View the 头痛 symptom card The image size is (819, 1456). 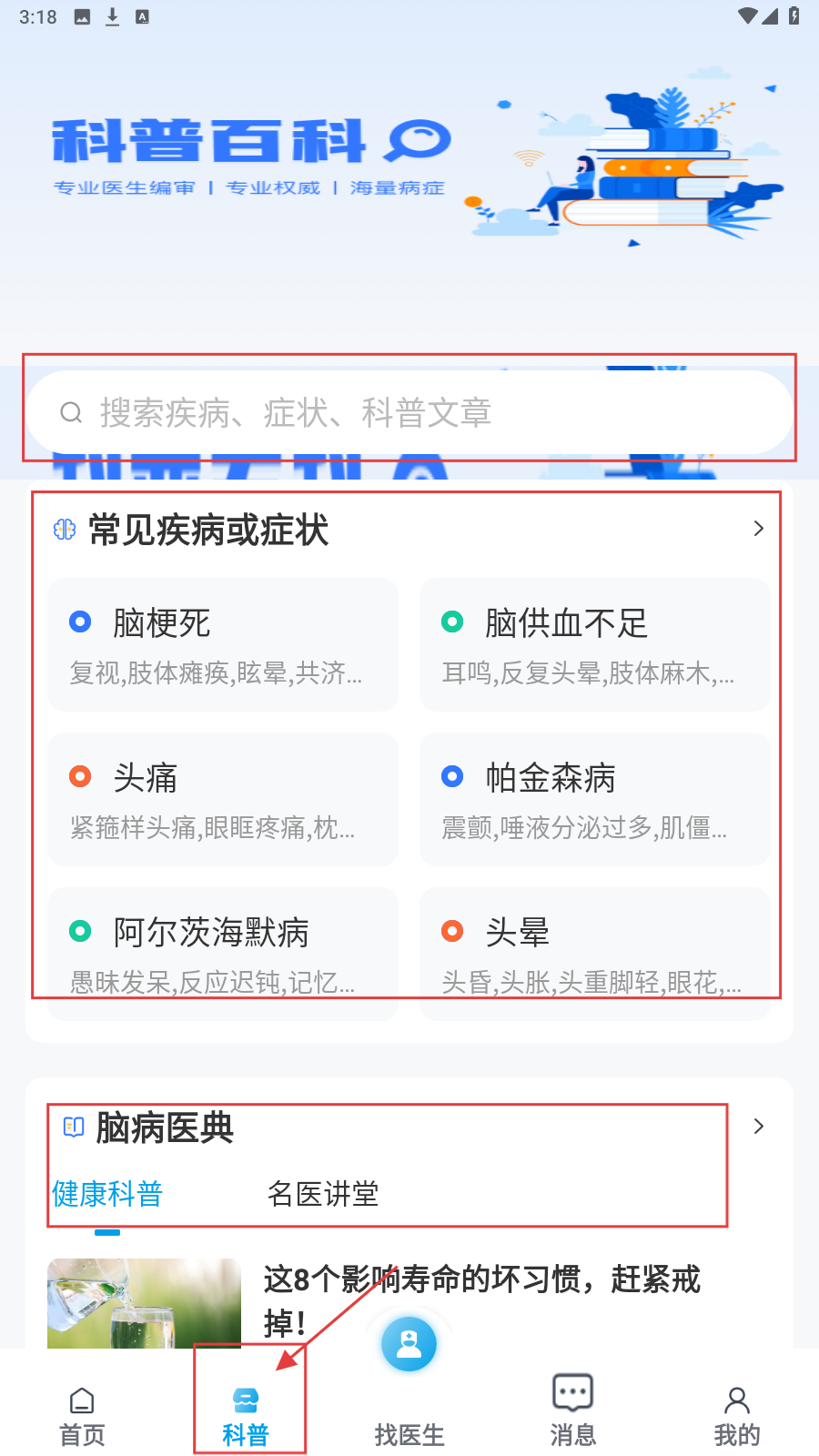pyautogui.click(x=223, y=799)
